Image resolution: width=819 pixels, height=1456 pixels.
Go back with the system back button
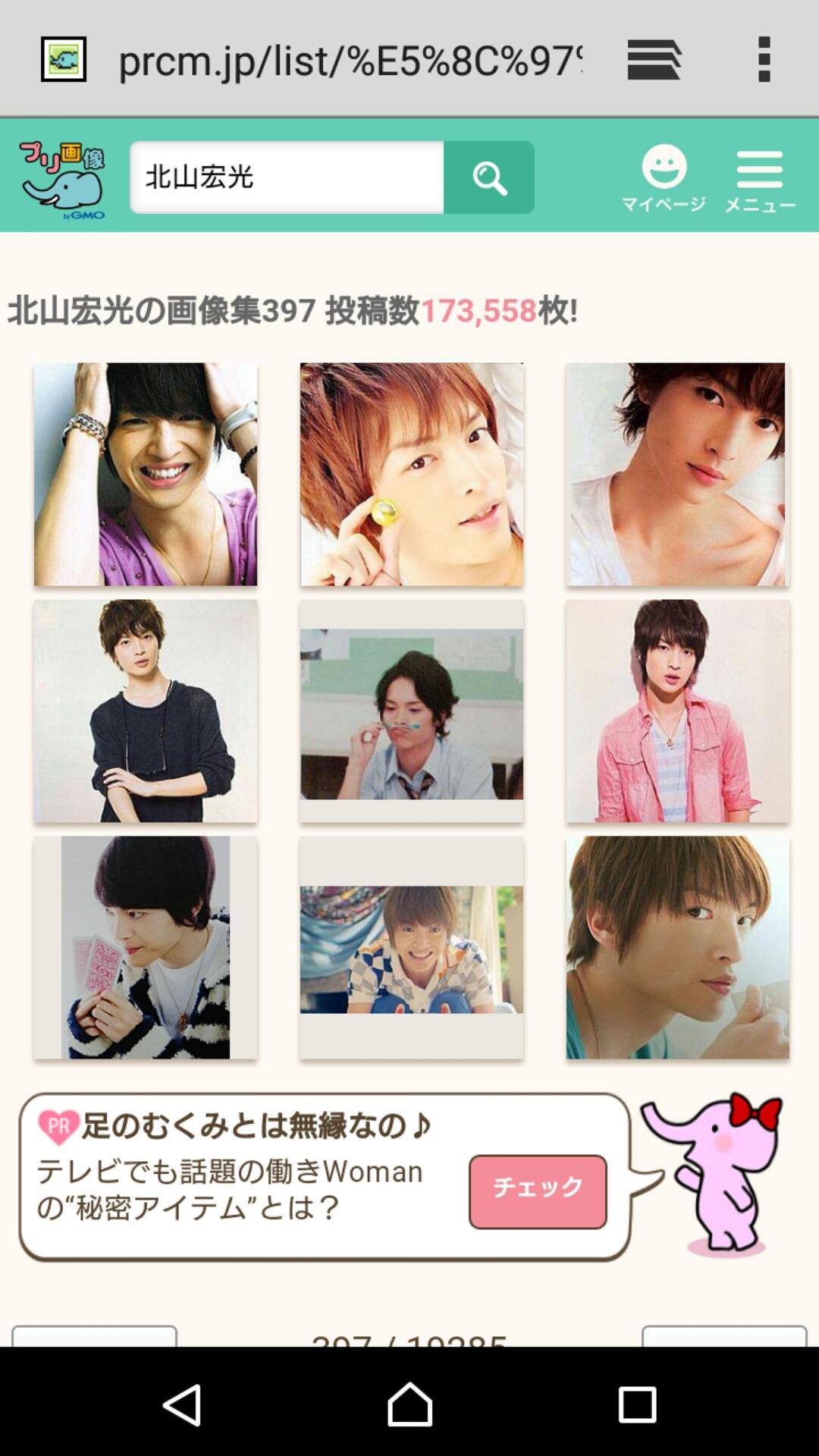[x=182, y=1404]
